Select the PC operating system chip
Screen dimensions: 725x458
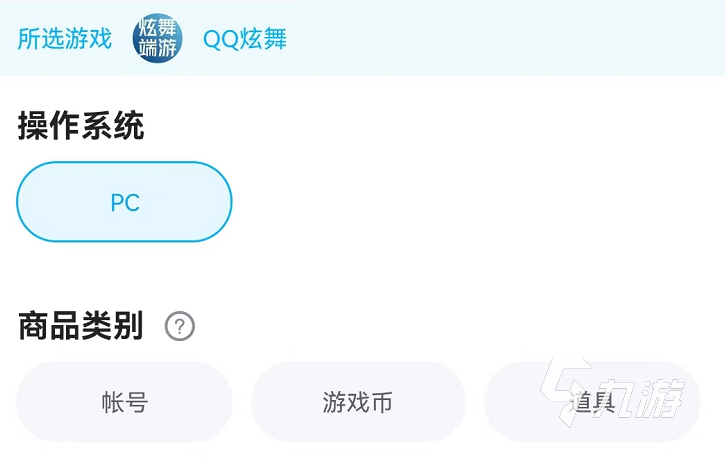pos(124,202)
